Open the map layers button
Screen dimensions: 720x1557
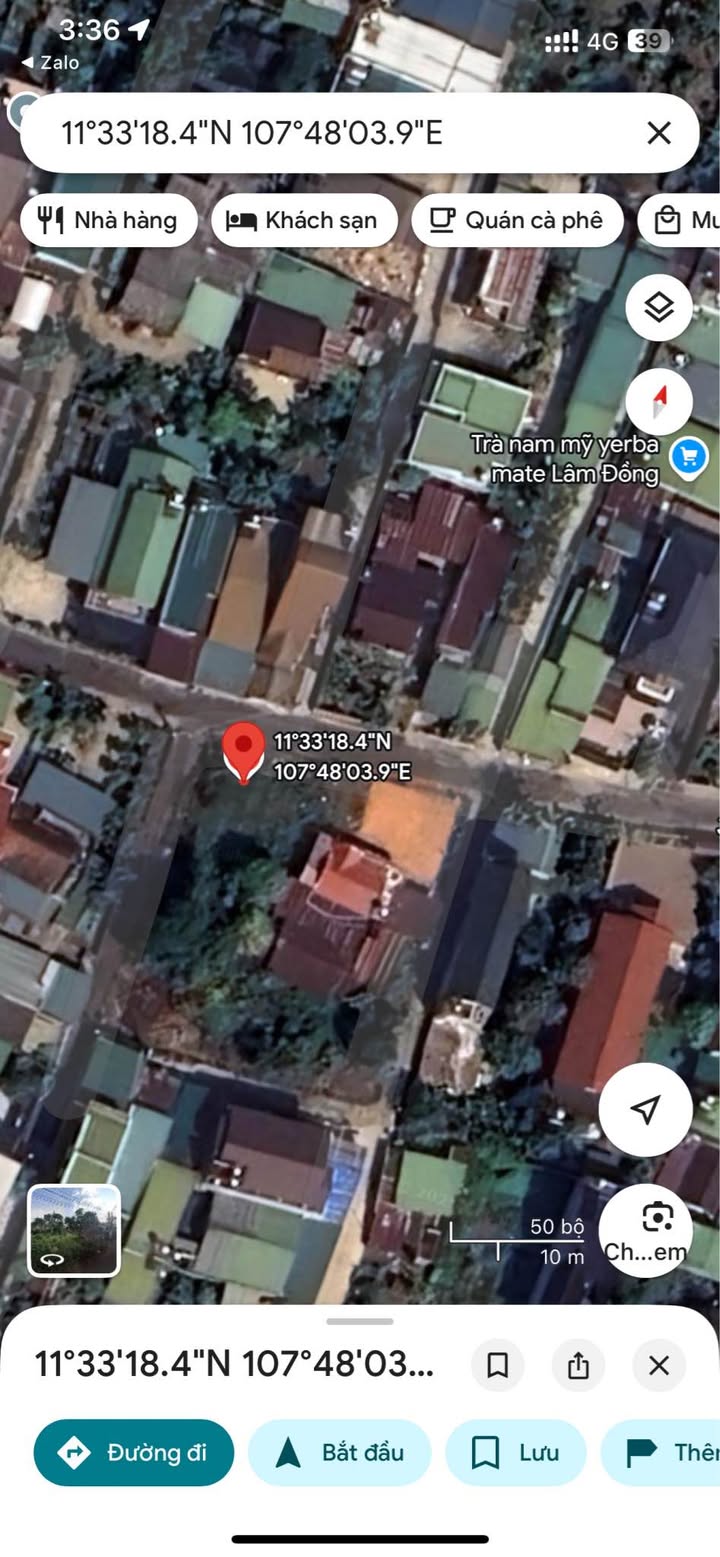[x=659, y=307]
